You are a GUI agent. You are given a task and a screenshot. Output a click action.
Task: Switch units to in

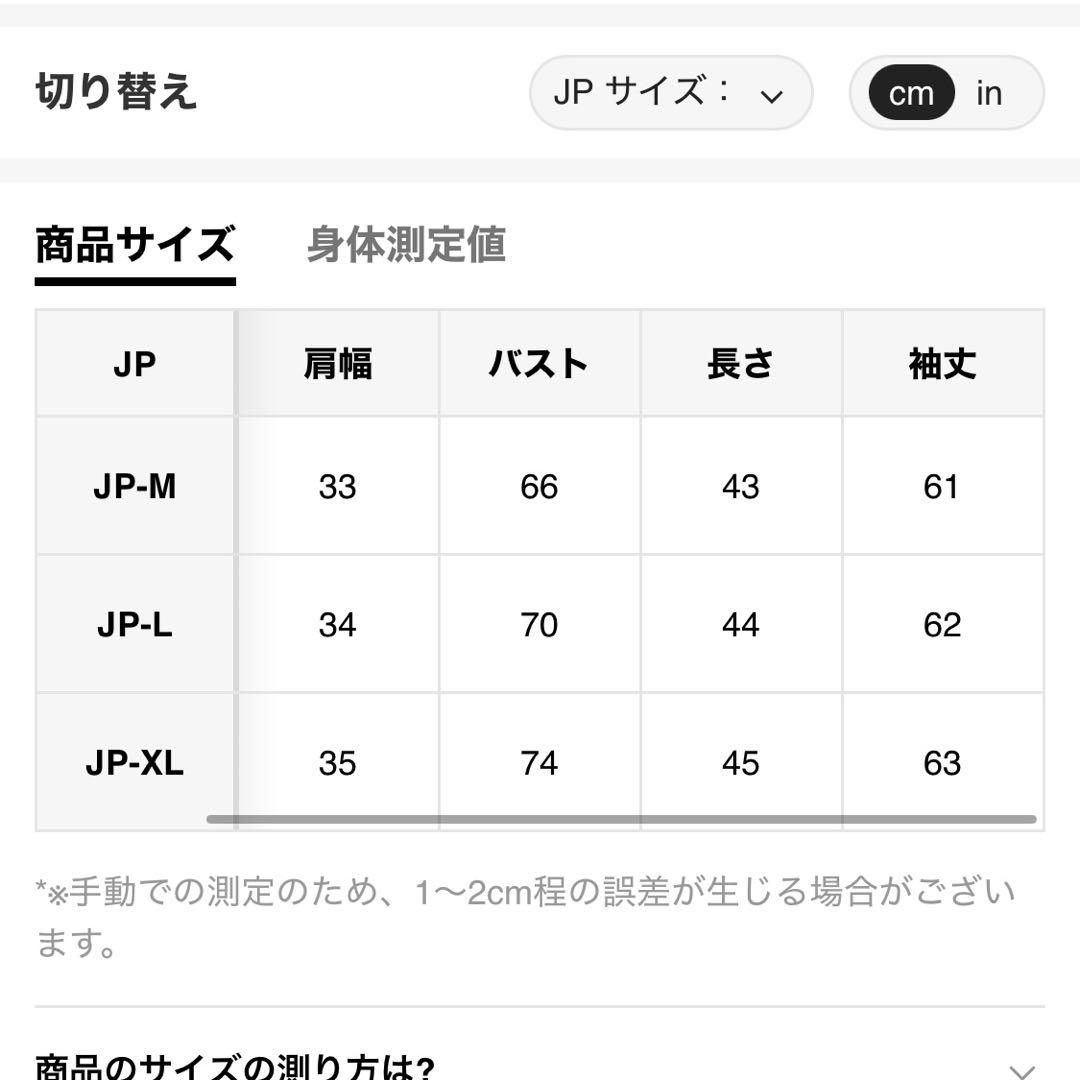[x=989, y=93]
